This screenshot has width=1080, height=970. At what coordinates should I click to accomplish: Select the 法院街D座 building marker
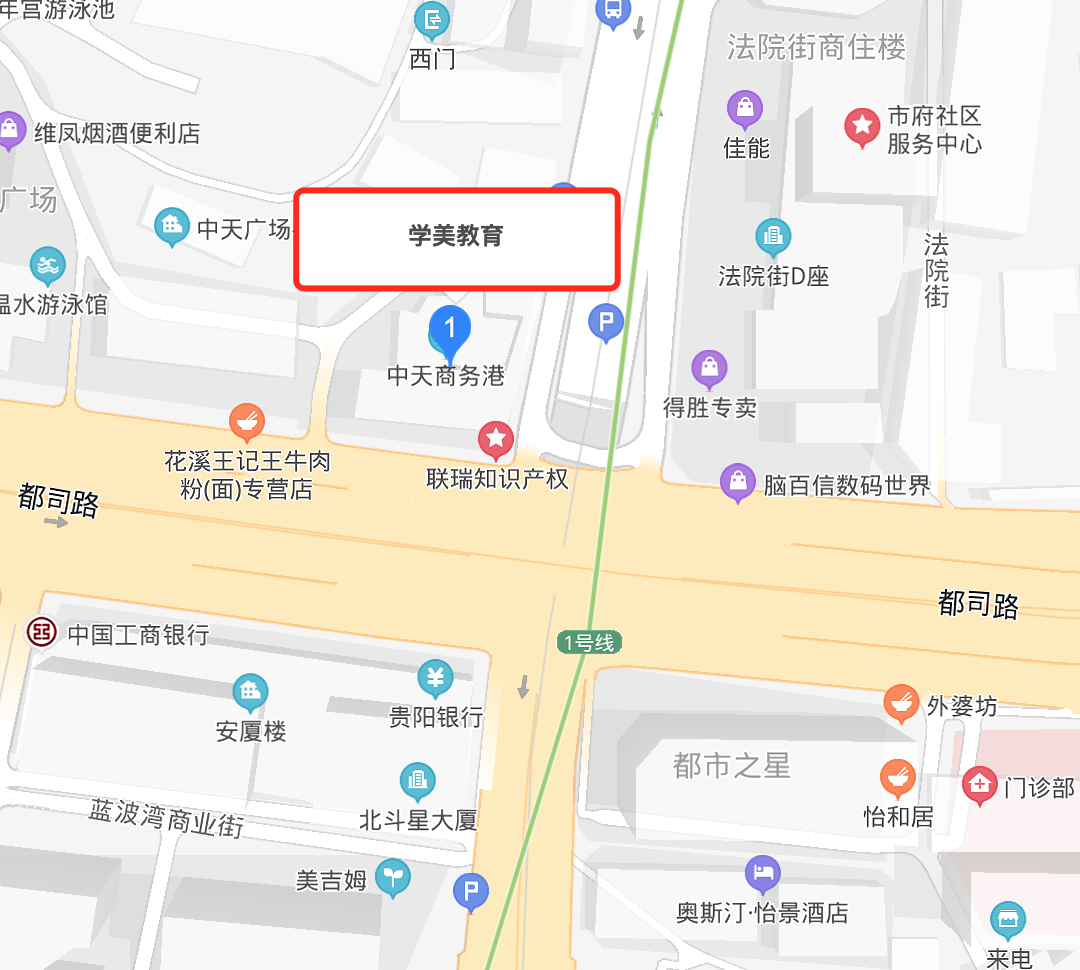coord(772,237)
